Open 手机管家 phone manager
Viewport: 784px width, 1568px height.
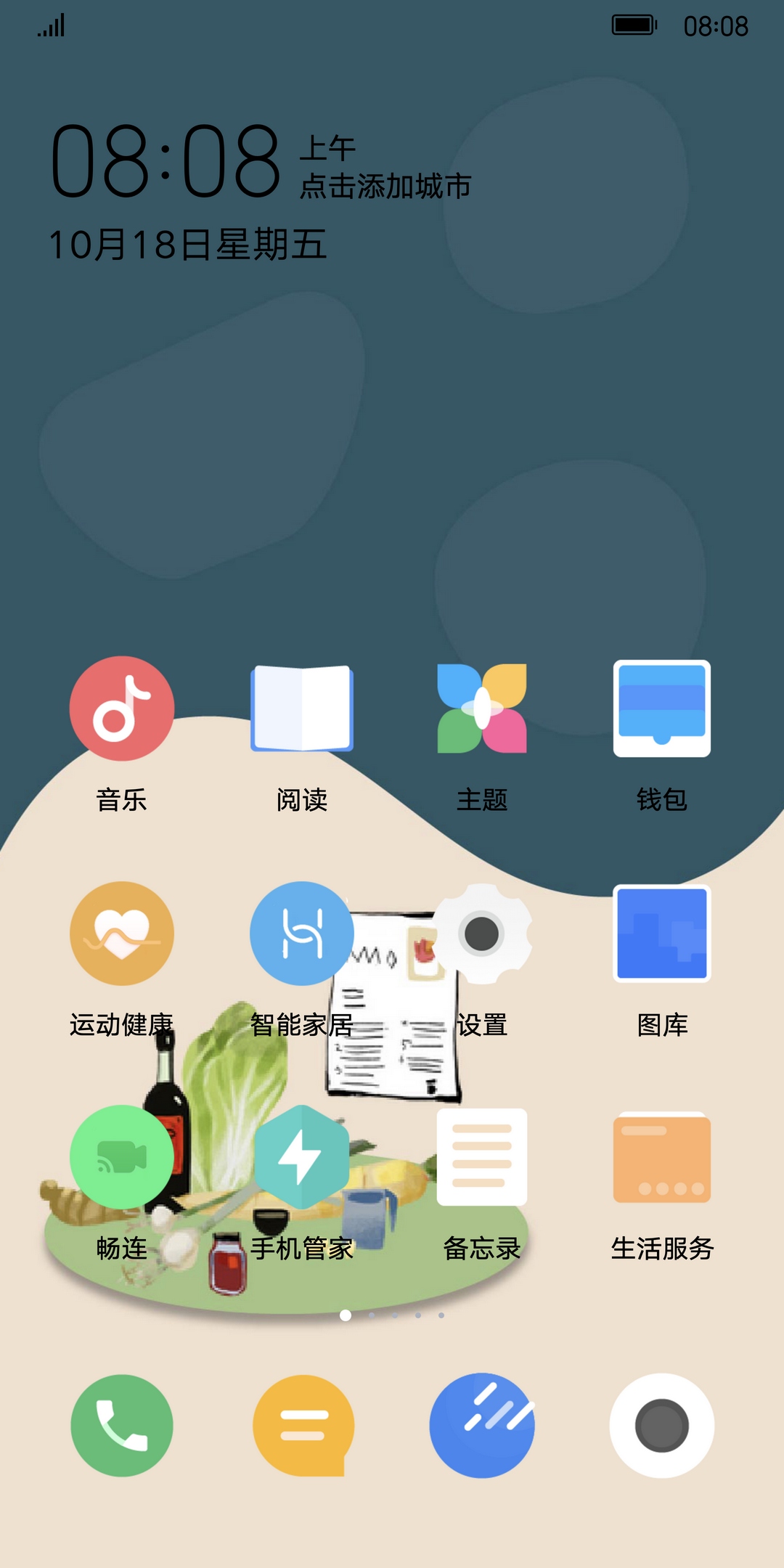pos(301,1157)
